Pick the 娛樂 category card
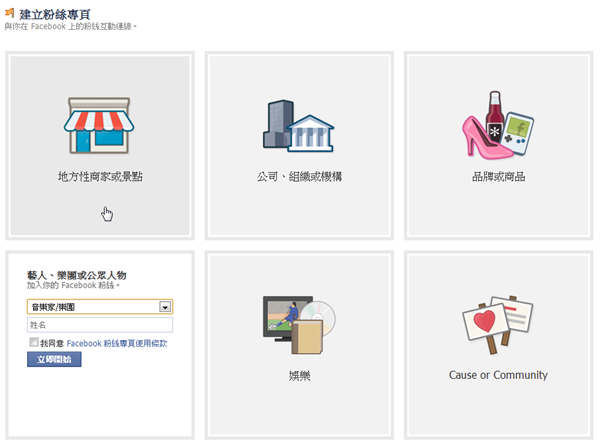The width and height of the screenshot is (600, 447). 298,345
